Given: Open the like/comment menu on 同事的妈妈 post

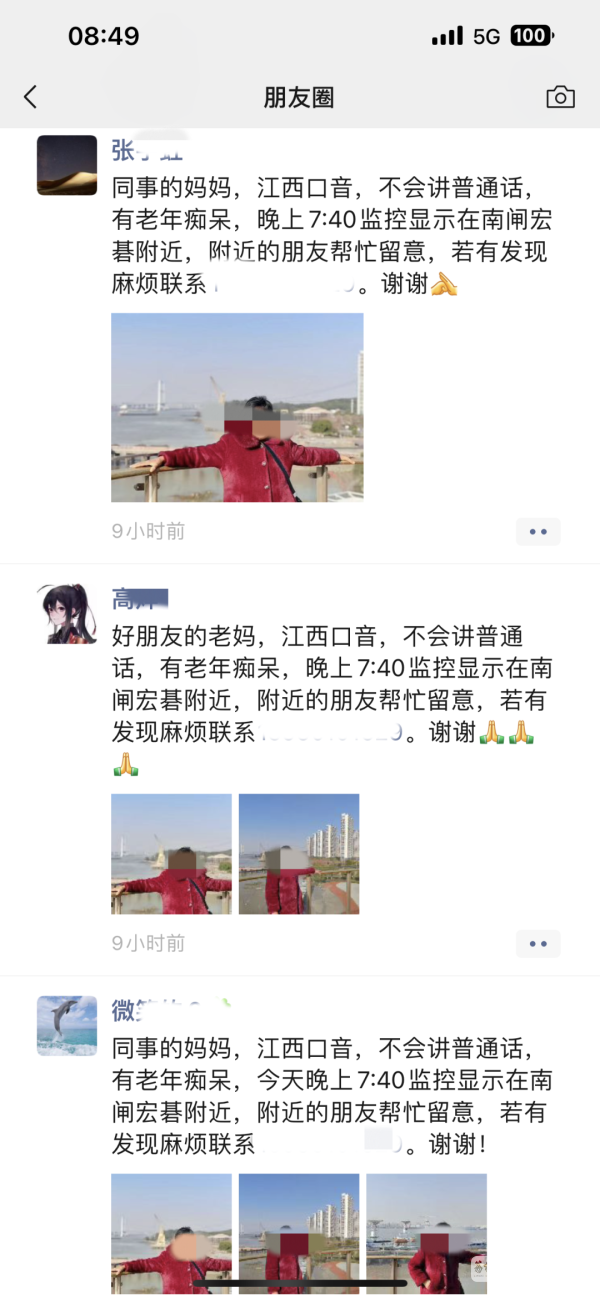Looking at the screenshot, I should 538,532.
